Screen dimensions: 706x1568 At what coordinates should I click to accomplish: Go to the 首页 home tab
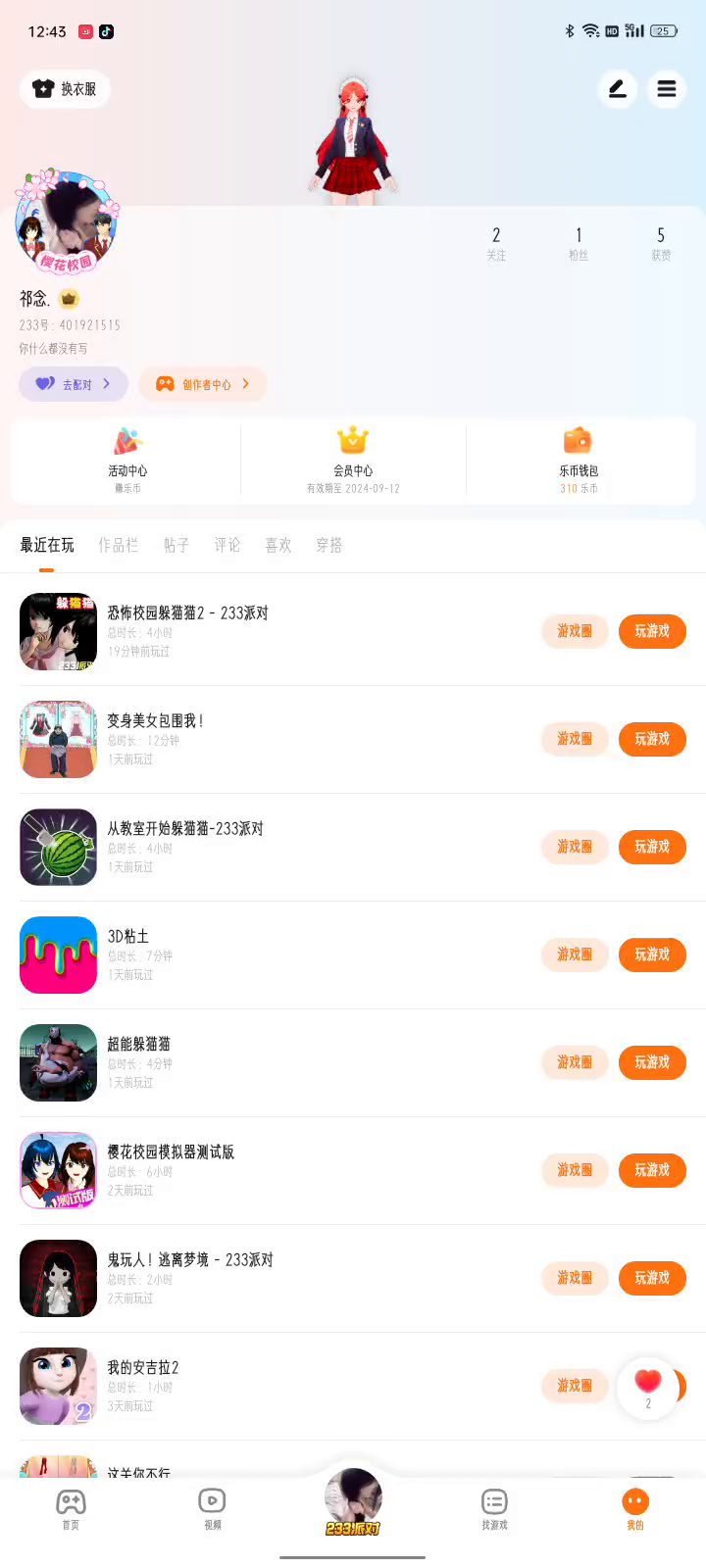pyautogui.click(x=71, y=1509)
